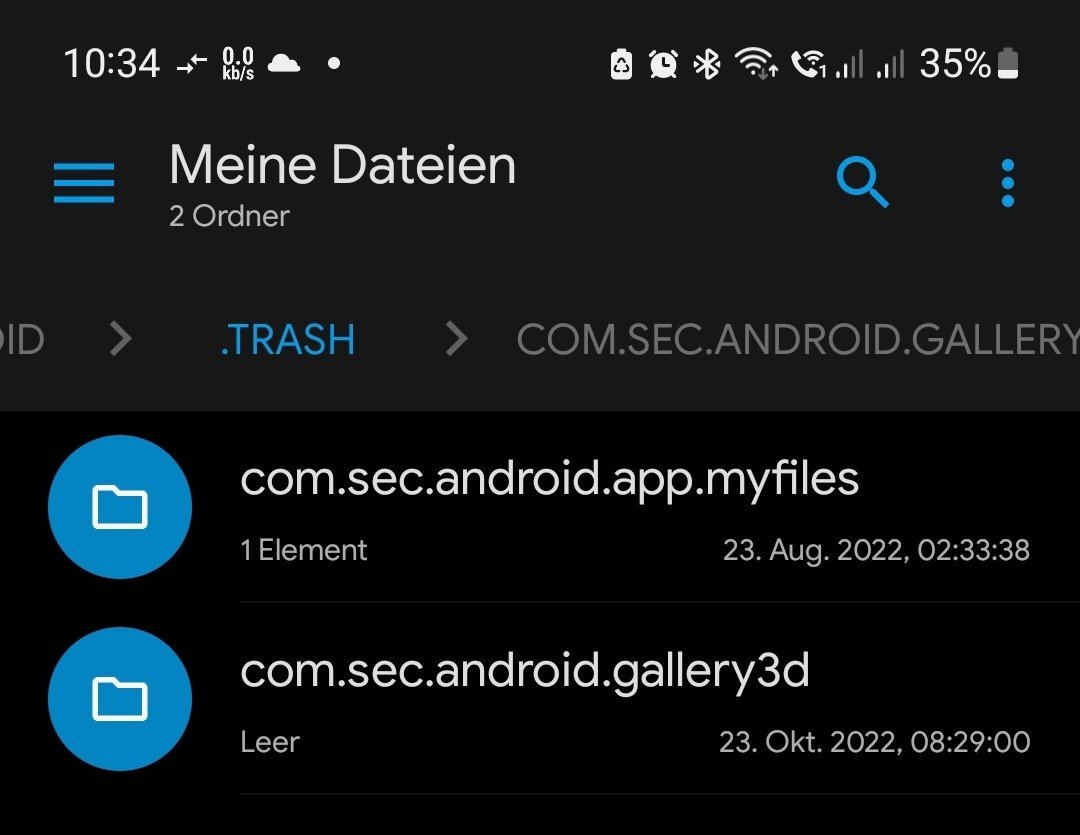This screenshot has width=1080, height=835.
Task: Go to .TRASH in breadcrumb
Action: pos(288,340)
